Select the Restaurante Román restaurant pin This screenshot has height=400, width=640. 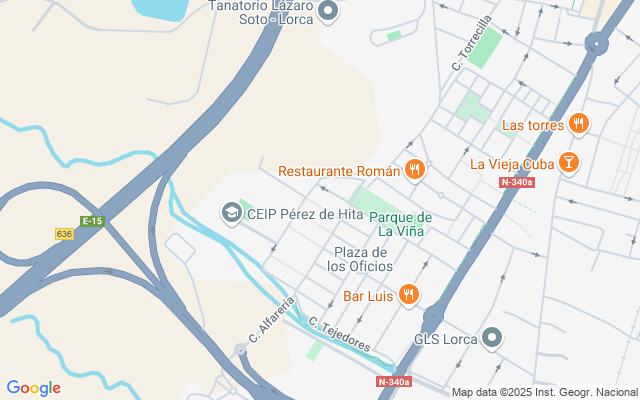[416, 171]
